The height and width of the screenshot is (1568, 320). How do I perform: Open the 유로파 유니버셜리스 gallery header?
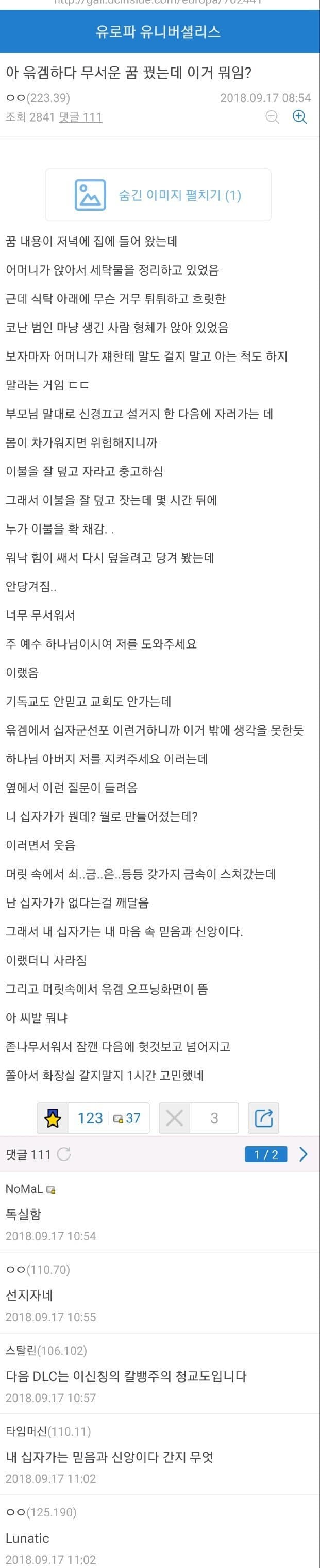coord(158,31)
